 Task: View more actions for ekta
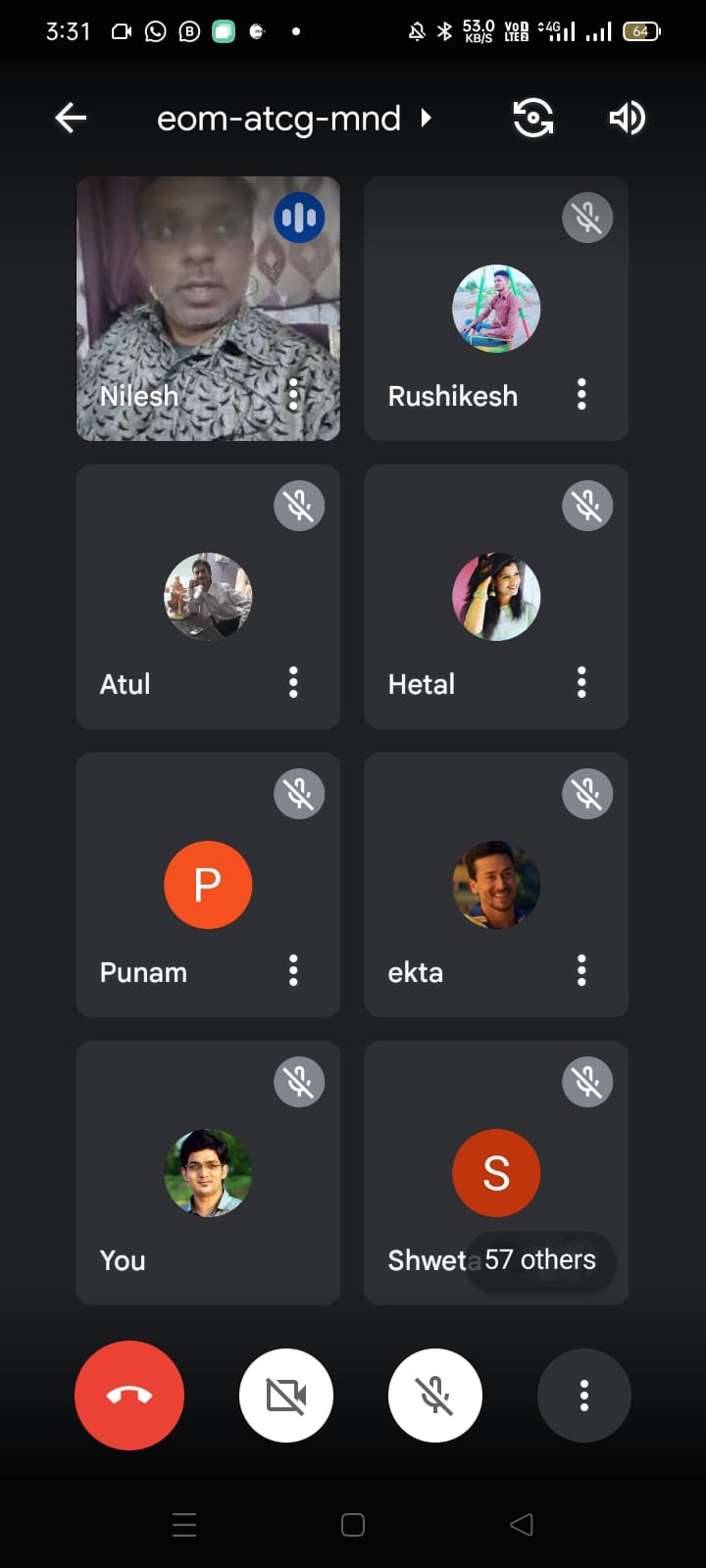pos(581,971)
